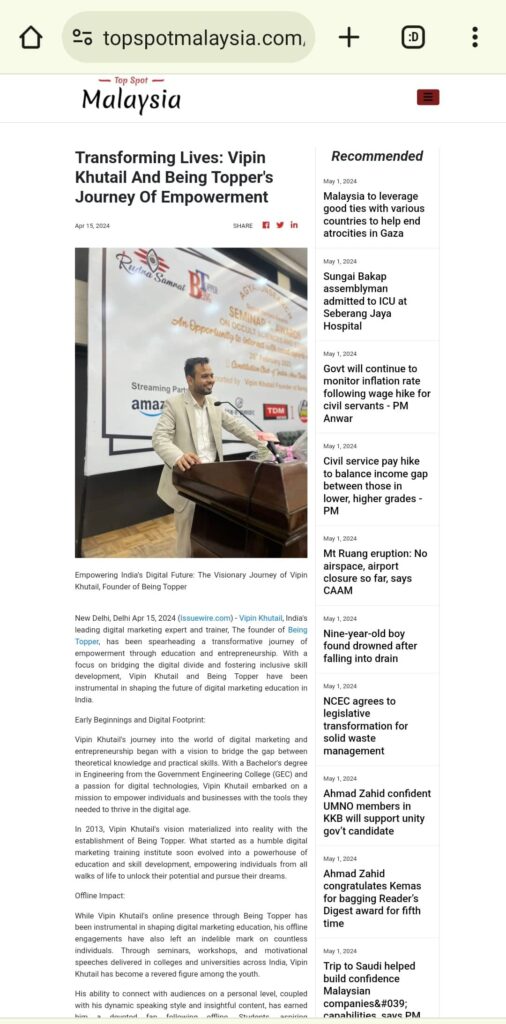This screenshot has height=1024, width=506.
Task: Open the Mt Ruang eruption story
Action: click(375, 572)
